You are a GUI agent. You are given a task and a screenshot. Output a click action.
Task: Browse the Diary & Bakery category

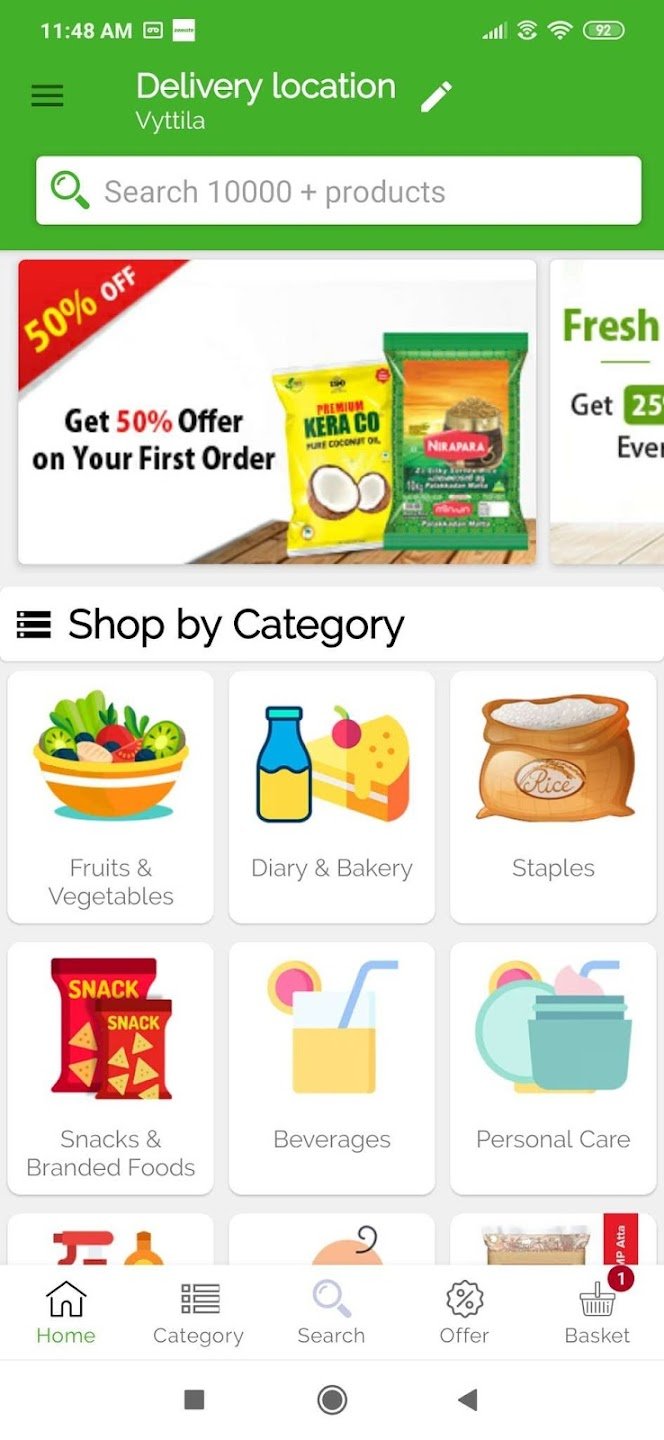(332, 797)
